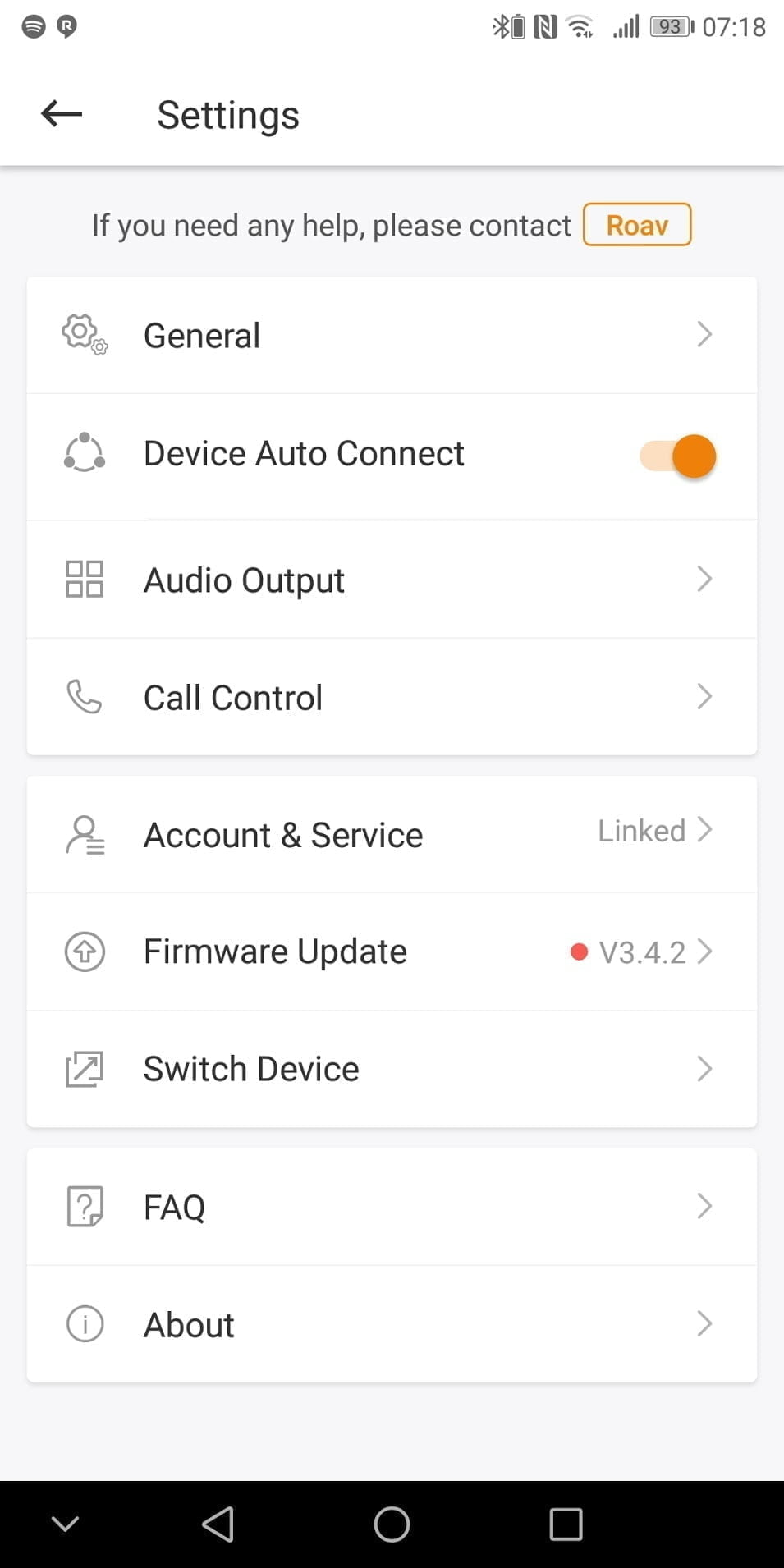
Task: Select Switch Device
Action: click(x=391, y=1069)
